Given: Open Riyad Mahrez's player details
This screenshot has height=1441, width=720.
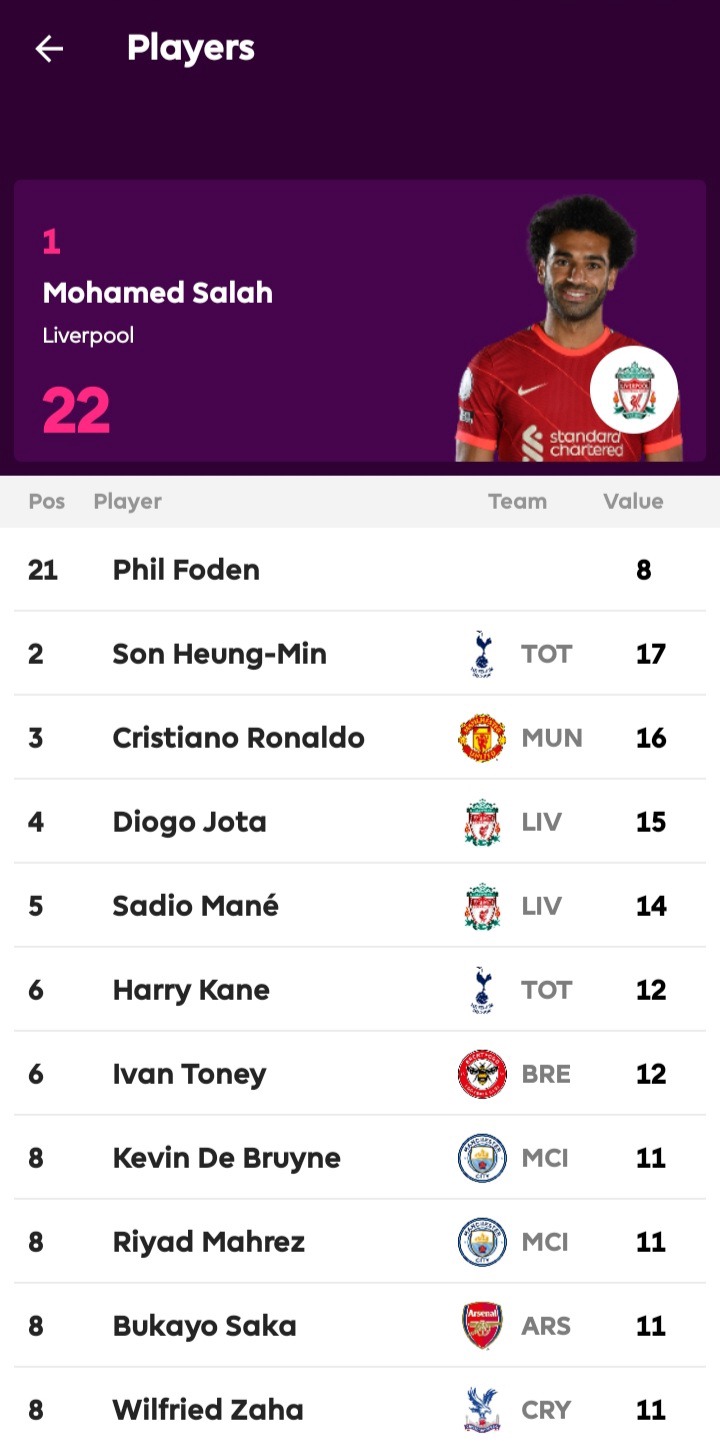Looking at the screenshot, I should point(360,1241).
